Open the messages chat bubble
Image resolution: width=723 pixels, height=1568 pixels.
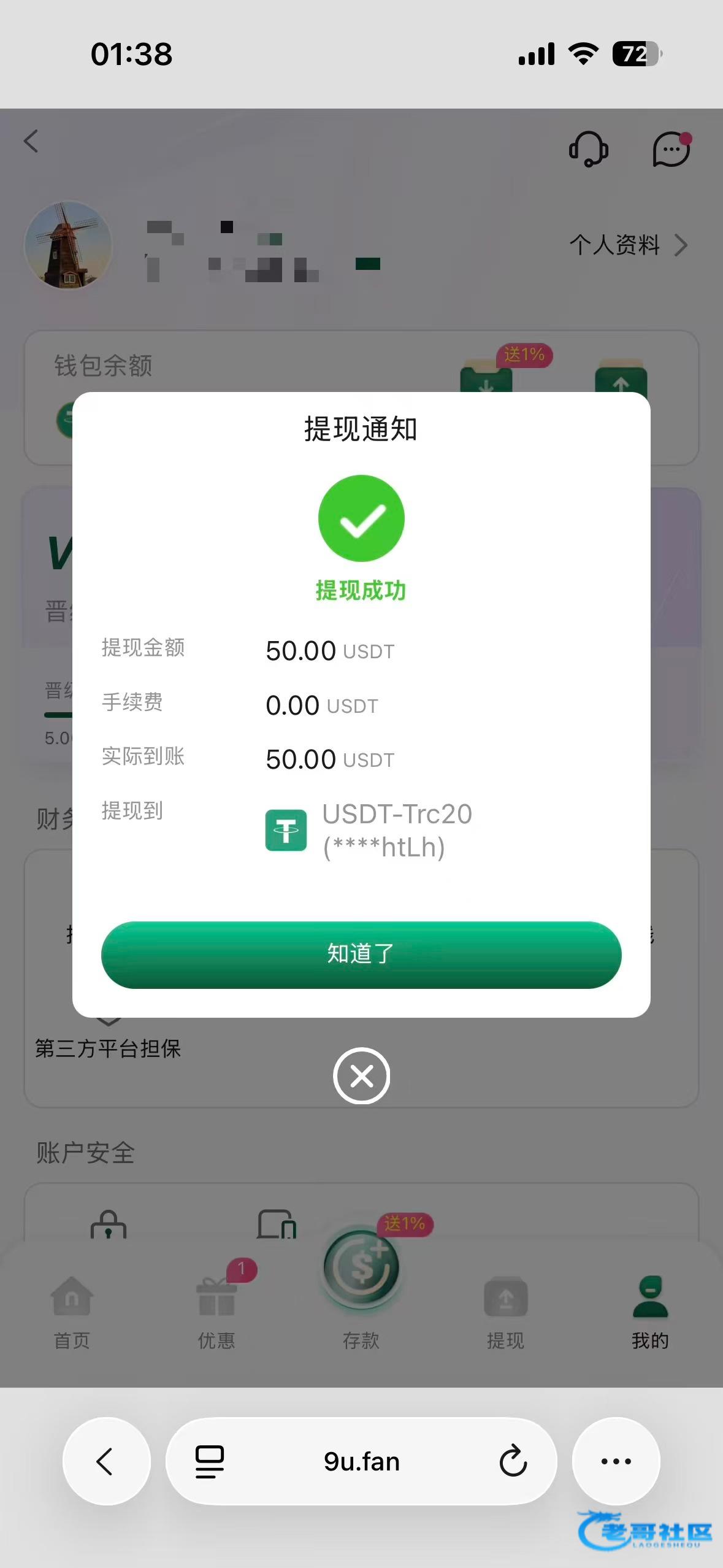[671, 149]
